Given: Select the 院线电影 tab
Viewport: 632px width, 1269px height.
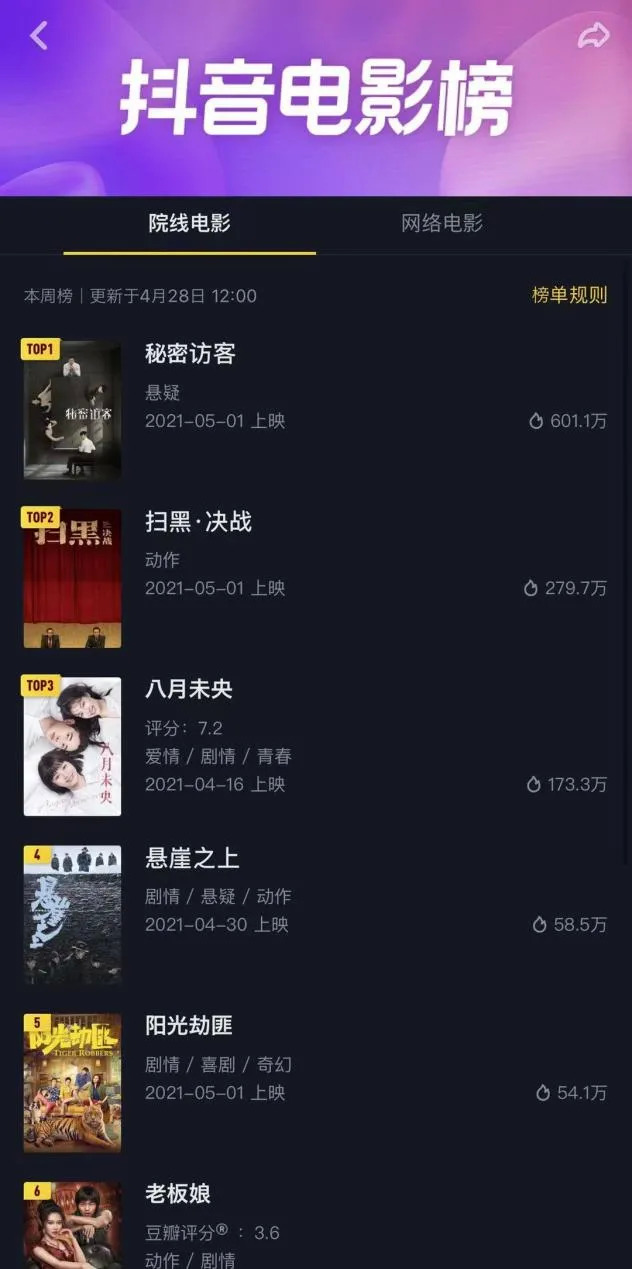Looking at the screenshot, I should click(190, 223).
